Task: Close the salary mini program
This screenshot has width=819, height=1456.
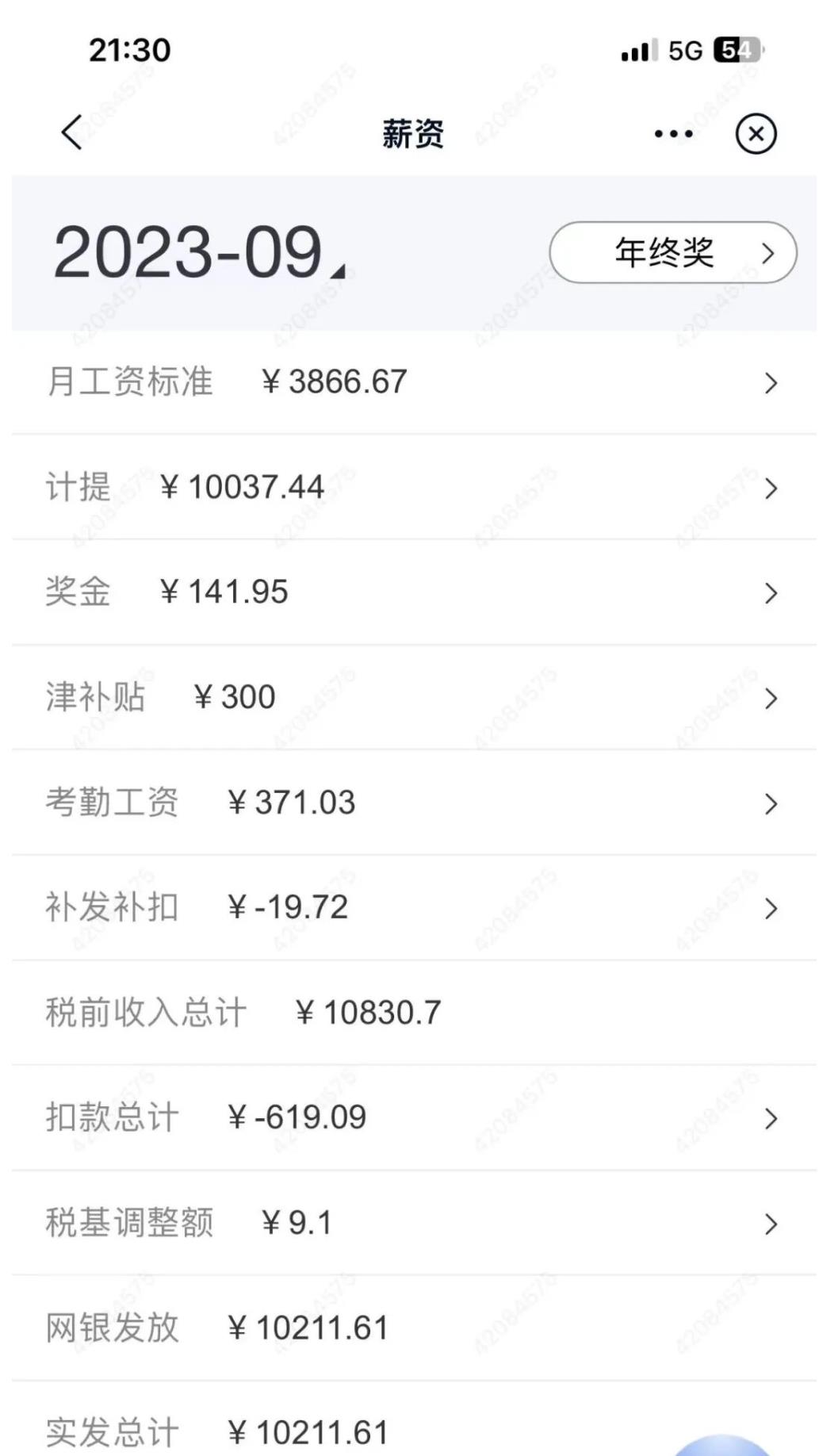Action: [756, 134]
